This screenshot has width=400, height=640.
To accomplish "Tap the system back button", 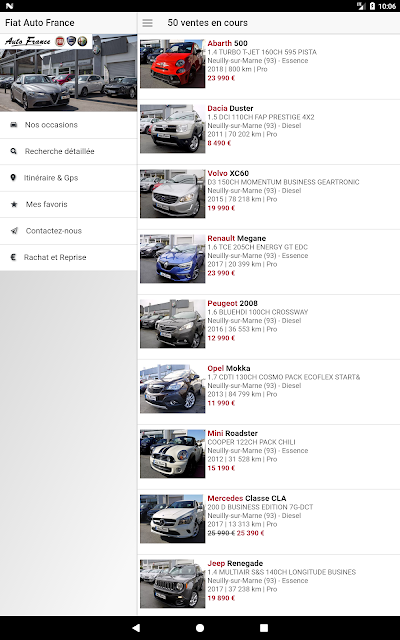I will click(136, 628).
